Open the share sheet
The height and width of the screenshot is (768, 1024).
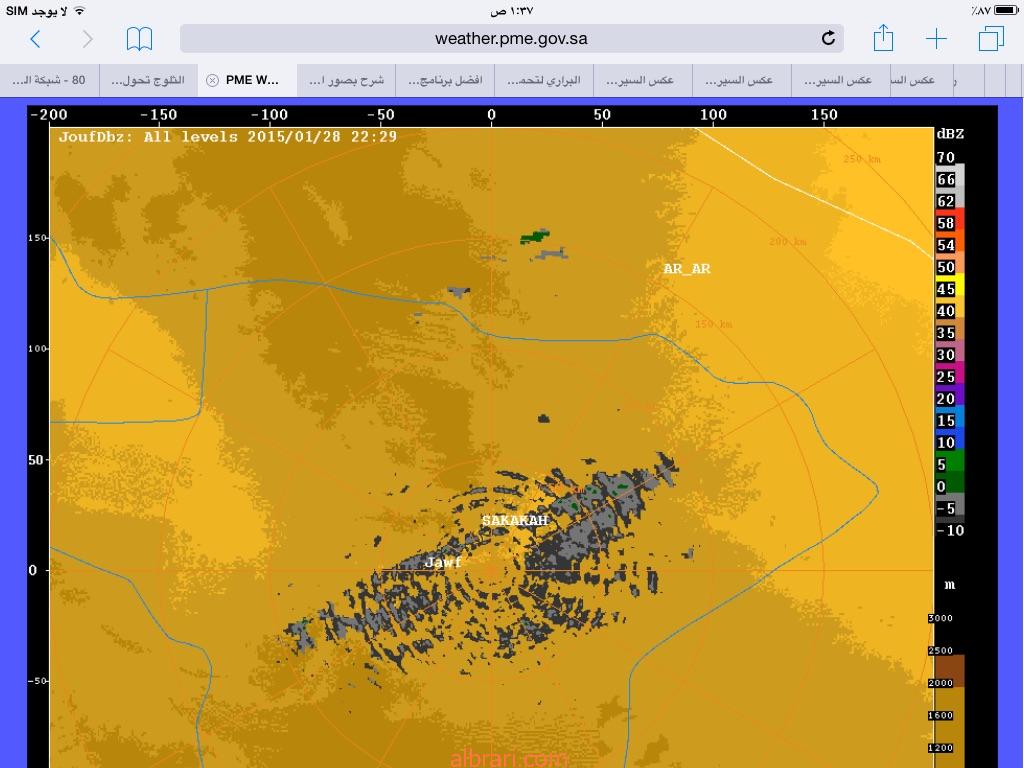point(883,39)
